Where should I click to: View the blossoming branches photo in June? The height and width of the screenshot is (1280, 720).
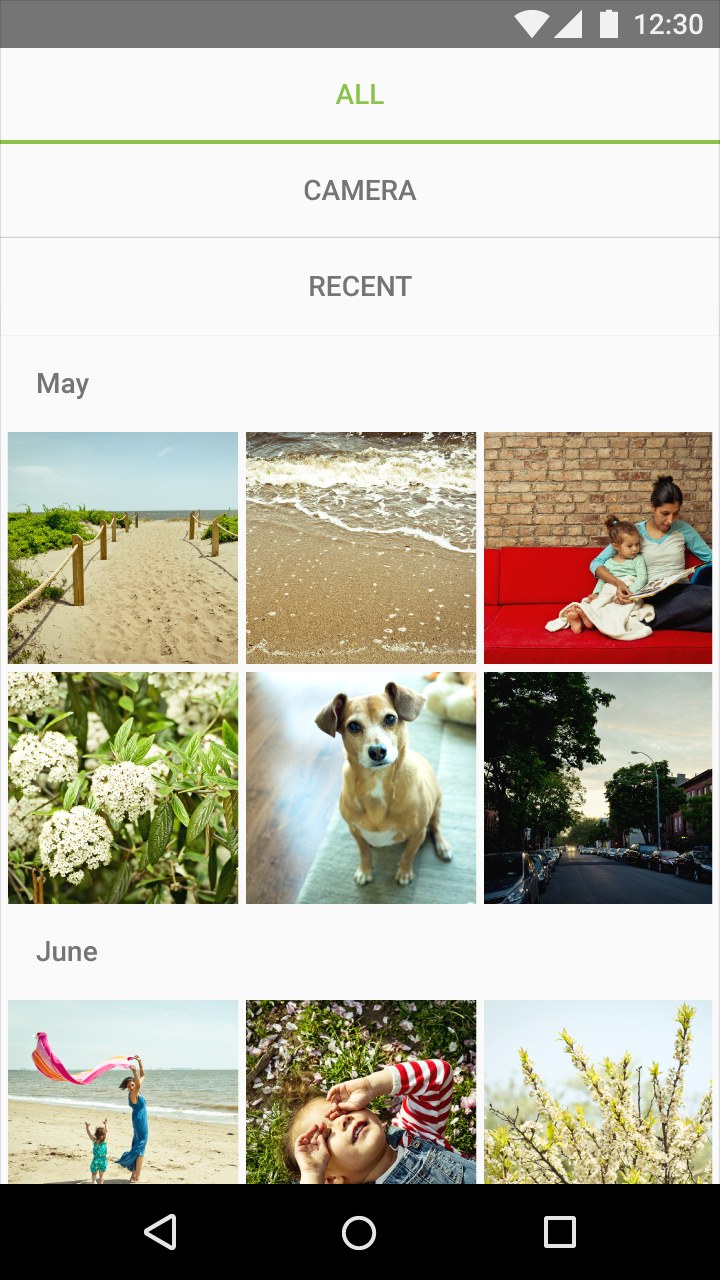pos(598,1092)
